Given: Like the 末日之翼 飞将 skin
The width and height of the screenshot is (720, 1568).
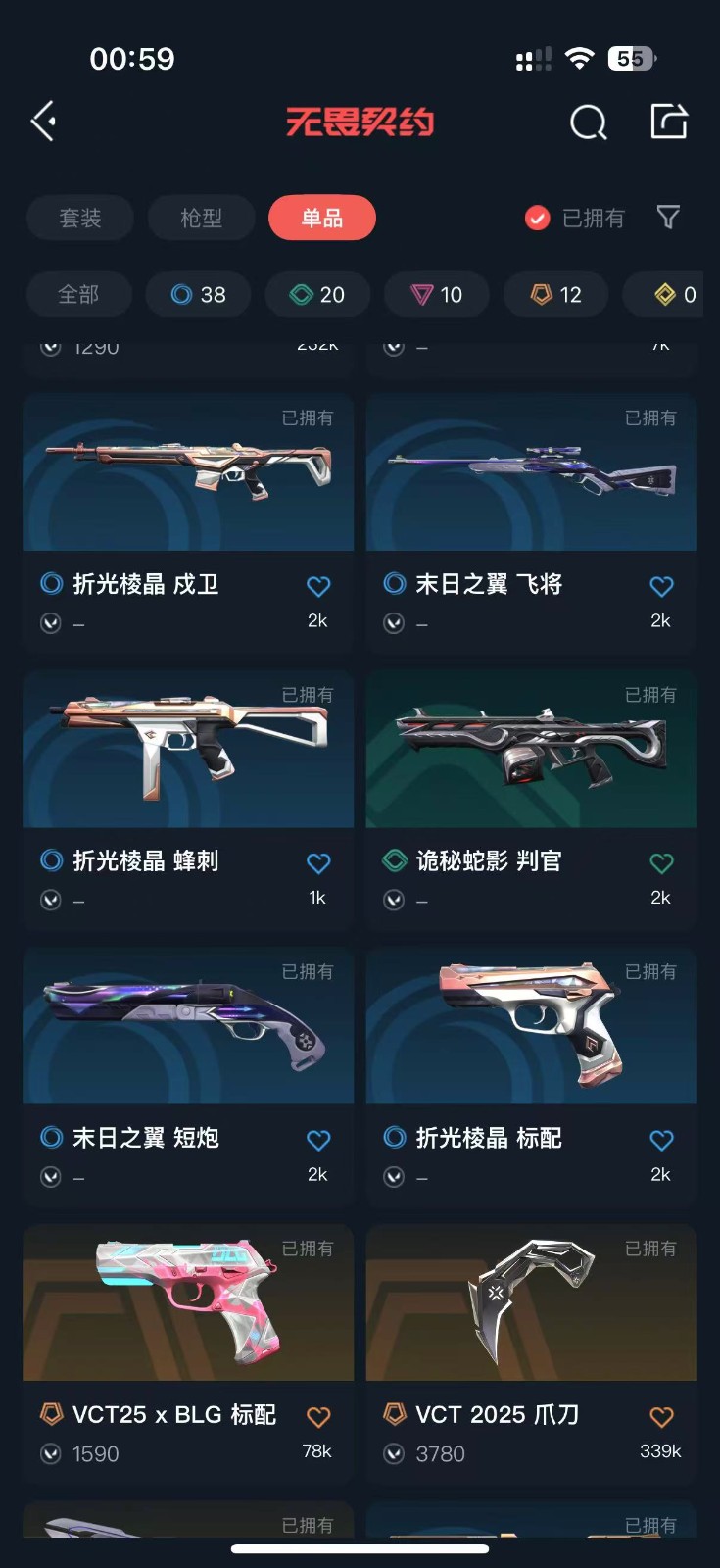Looking at the screenshot, I should pos(661,586).
